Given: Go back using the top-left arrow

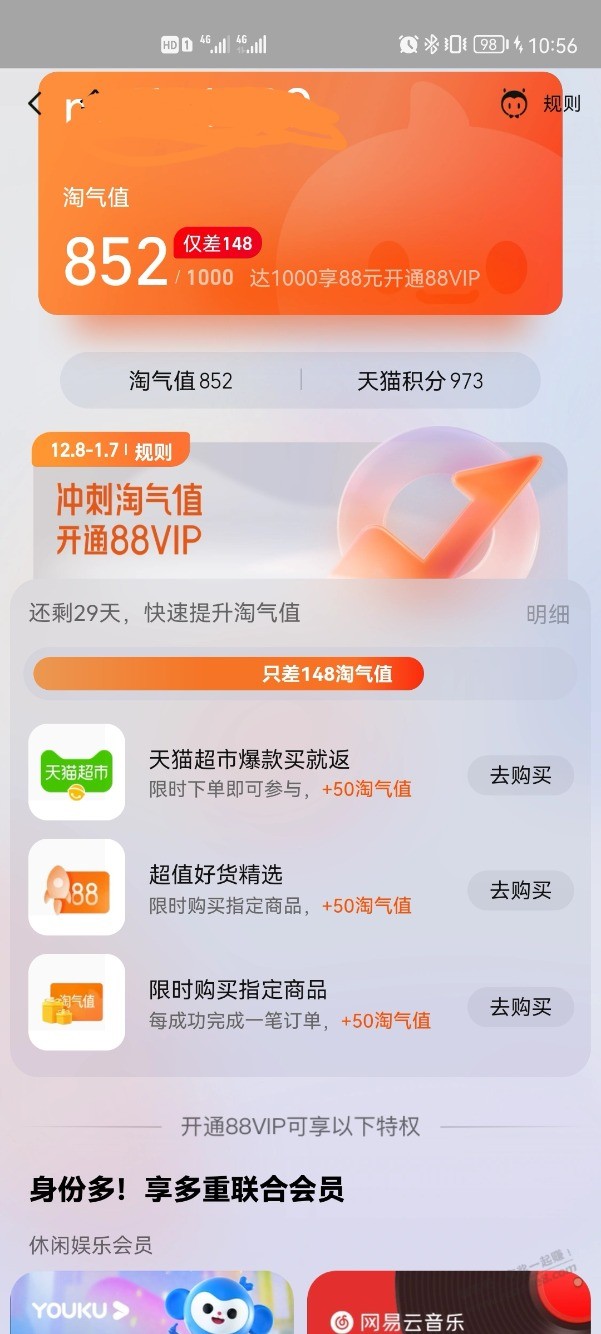Looking at the screenshot, I should click(x=35, y=103).
